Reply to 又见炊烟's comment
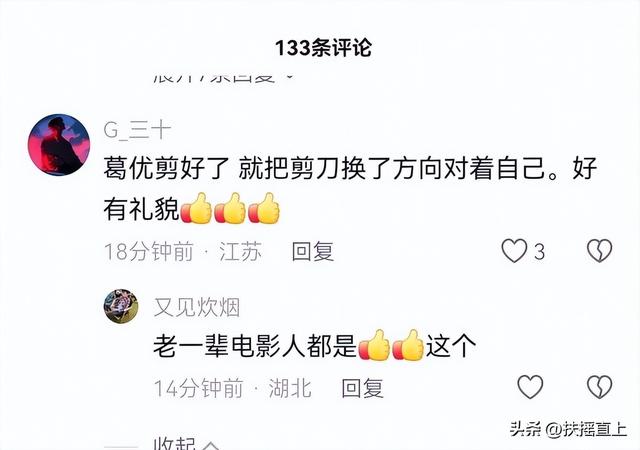640x450 pixels. coord(362,387)
